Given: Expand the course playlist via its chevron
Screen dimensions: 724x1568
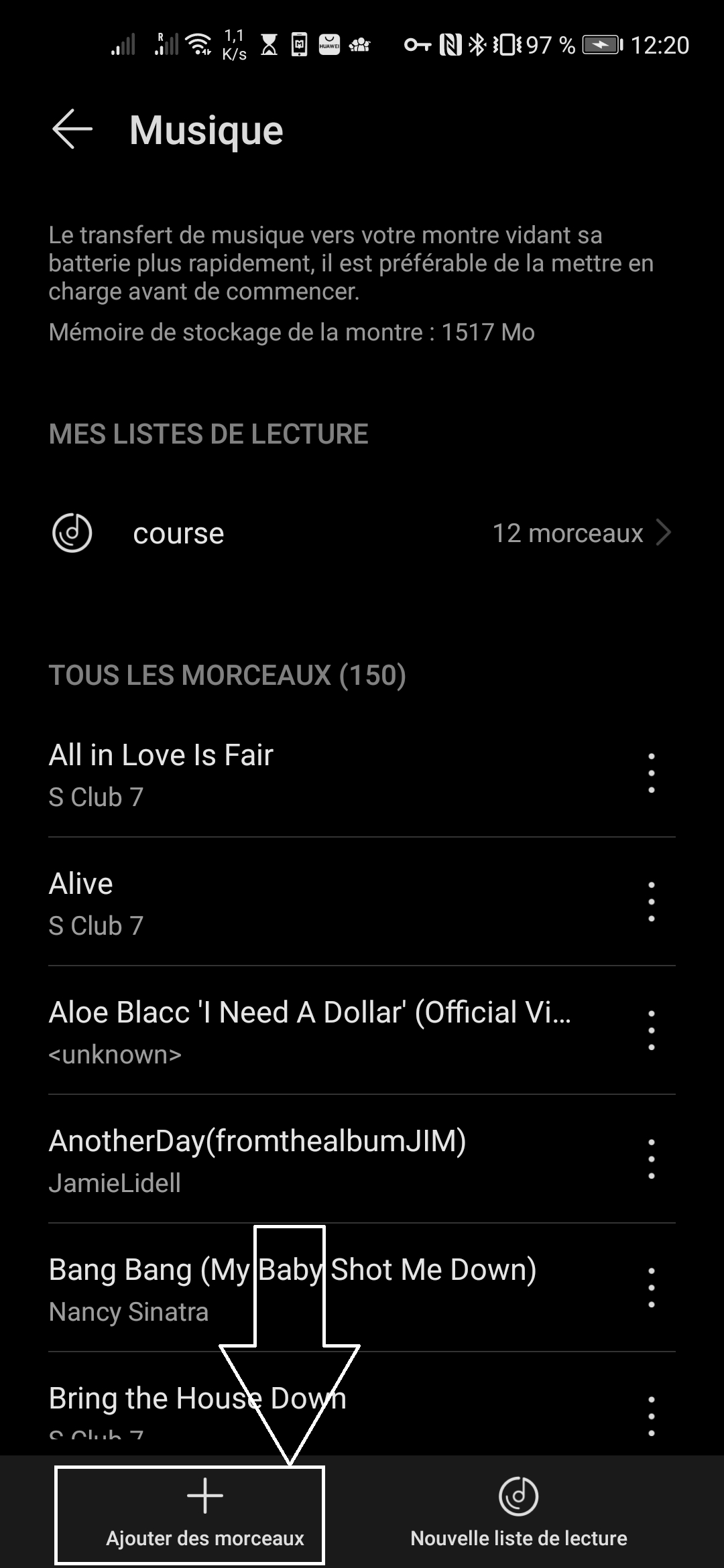Looking at the screenshot, I should (x=664, y=533).
